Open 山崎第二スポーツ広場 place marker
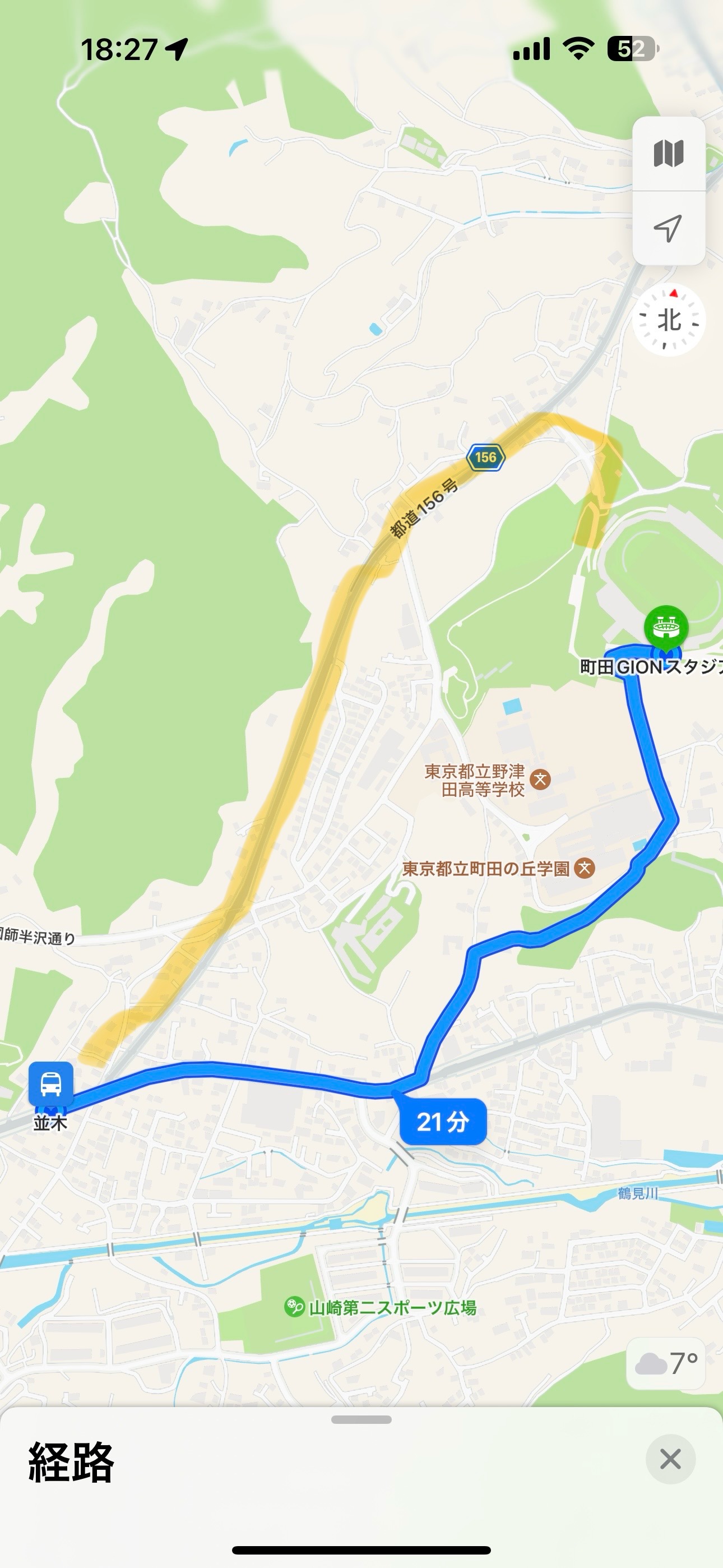 tap(295, 1306)
